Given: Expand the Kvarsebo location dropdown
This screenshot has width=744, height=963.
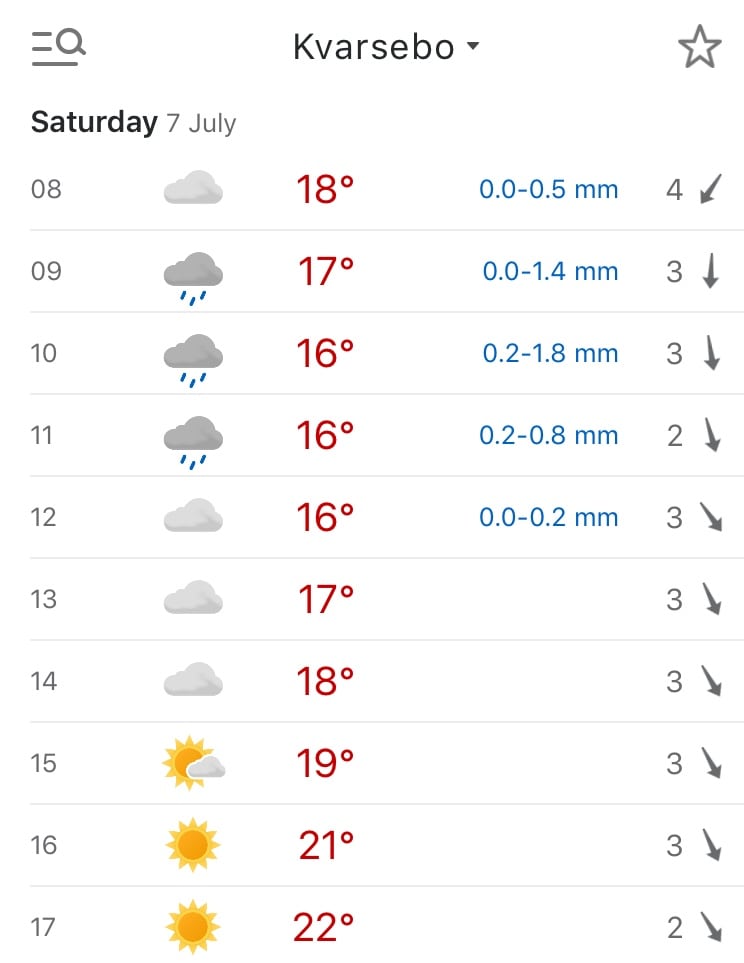Looking at the screenshot, I should tap(386, 47).
